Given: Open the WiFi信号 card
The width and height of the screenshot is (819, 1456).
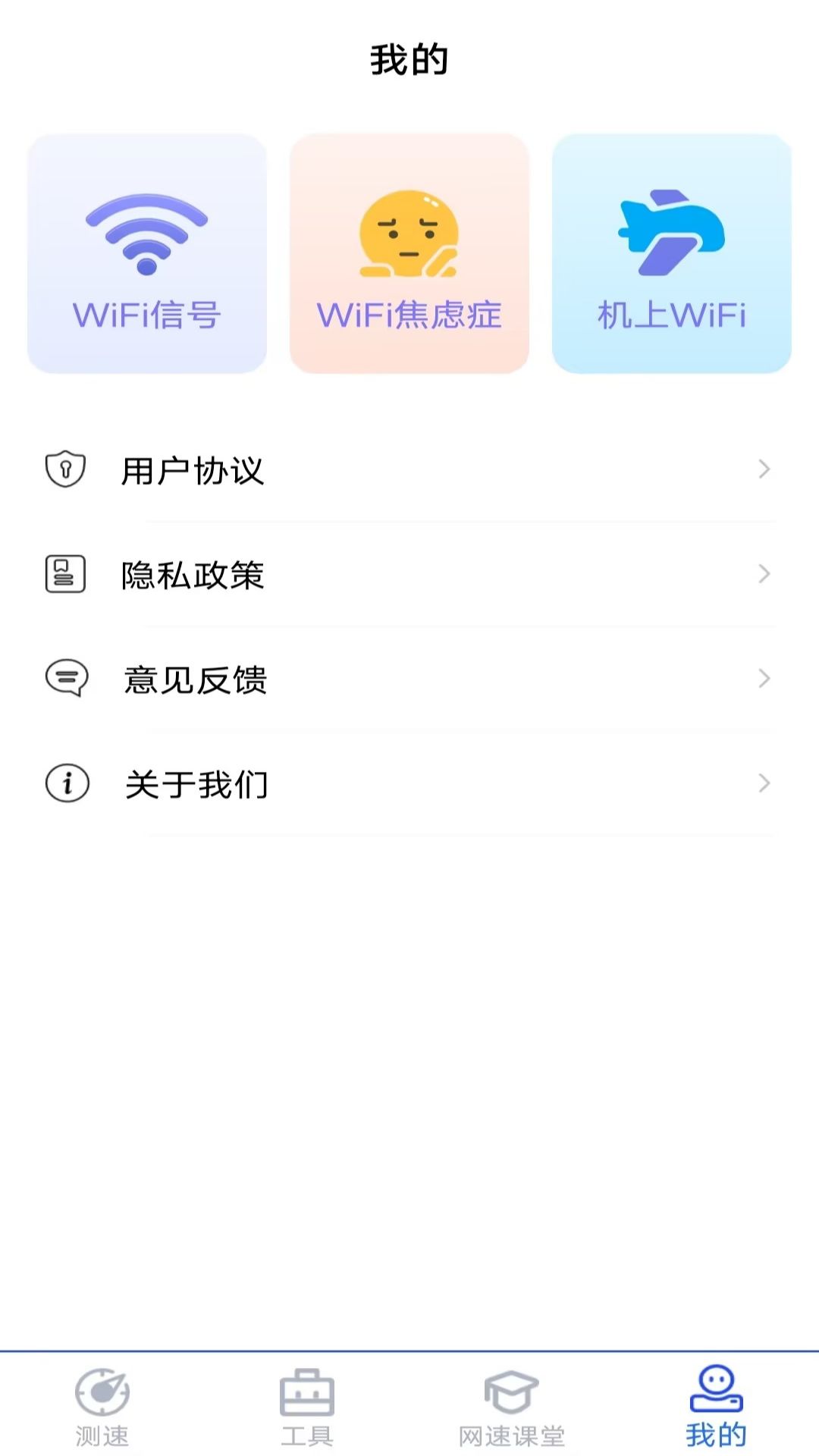Looking at the screenshot, I should pos(147,254).
